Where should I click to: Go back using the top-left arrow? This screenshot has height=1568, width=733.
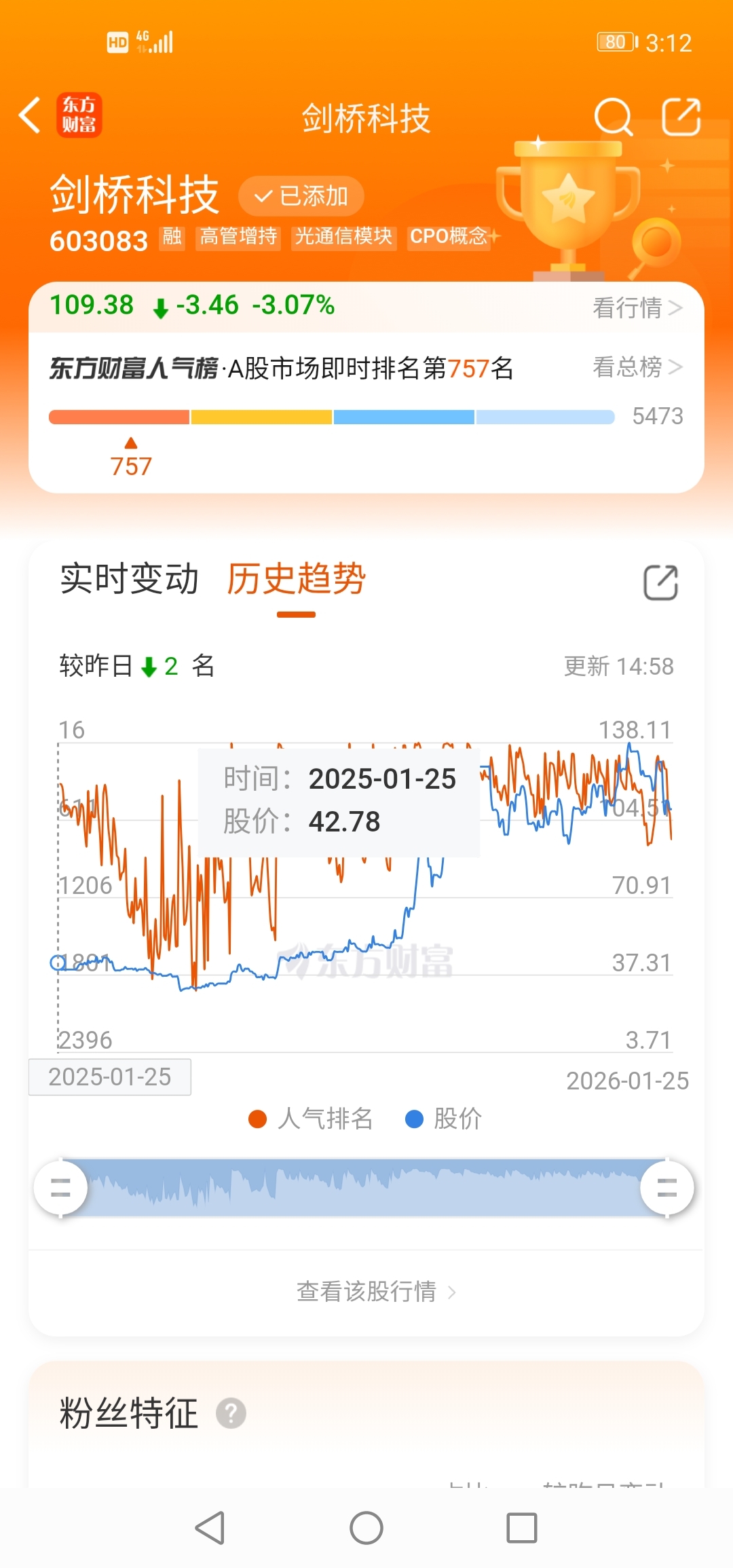click(x=30, y=115)
